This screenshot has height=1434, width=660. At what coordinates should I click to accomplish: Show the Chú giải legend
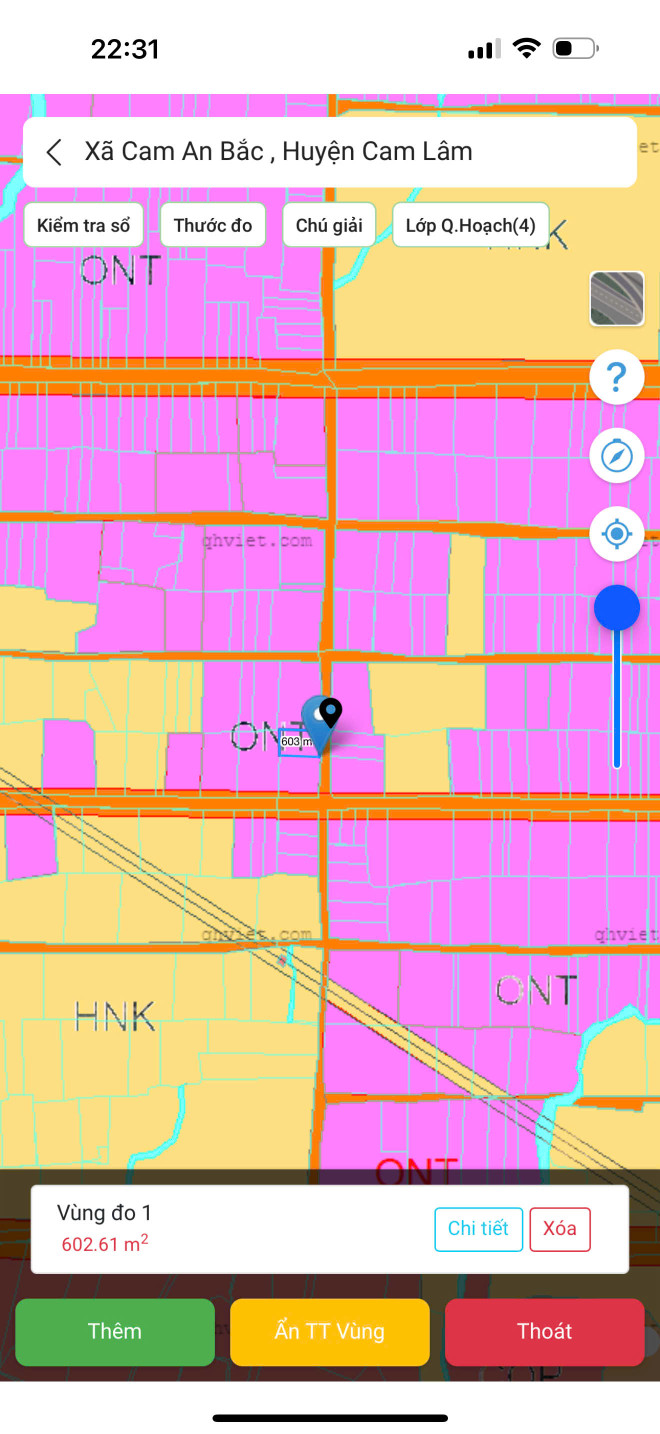329,225
